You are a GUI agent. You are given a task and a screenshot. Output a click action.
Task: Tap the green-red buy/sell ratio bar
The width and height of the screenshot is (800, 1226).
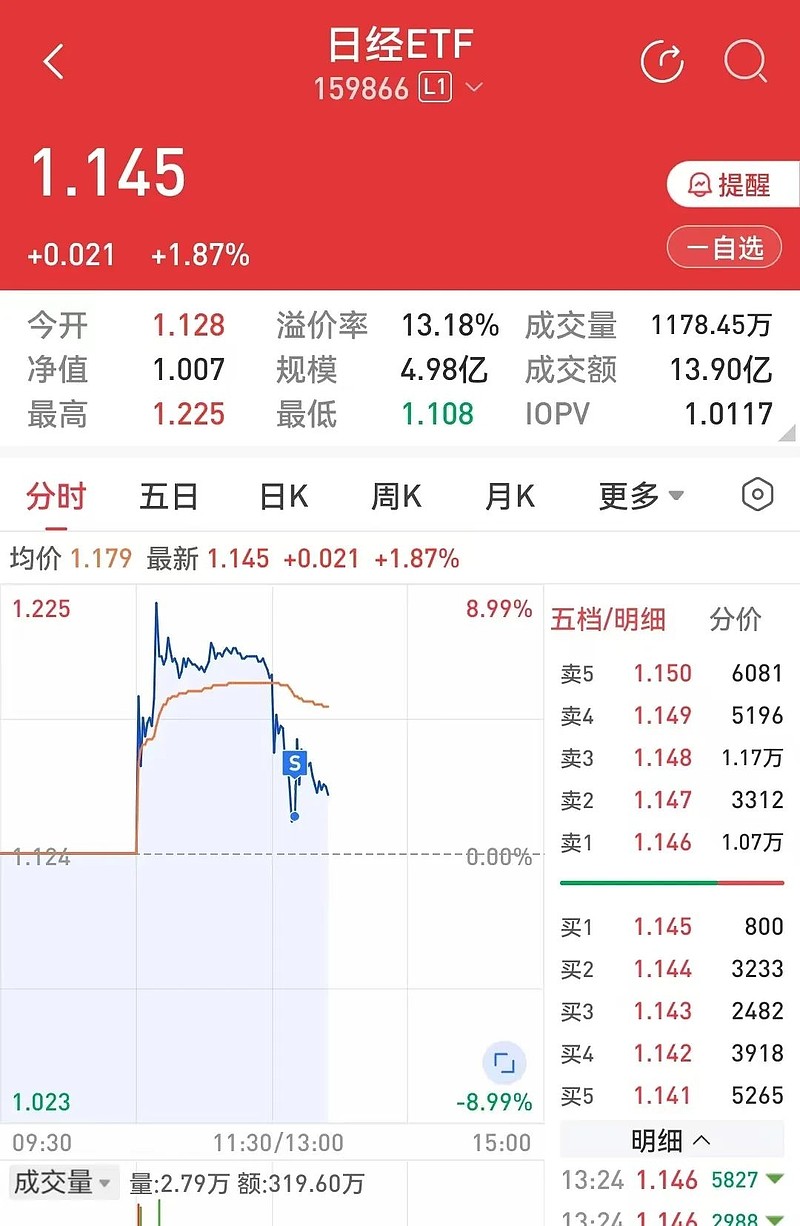[672, 883]
